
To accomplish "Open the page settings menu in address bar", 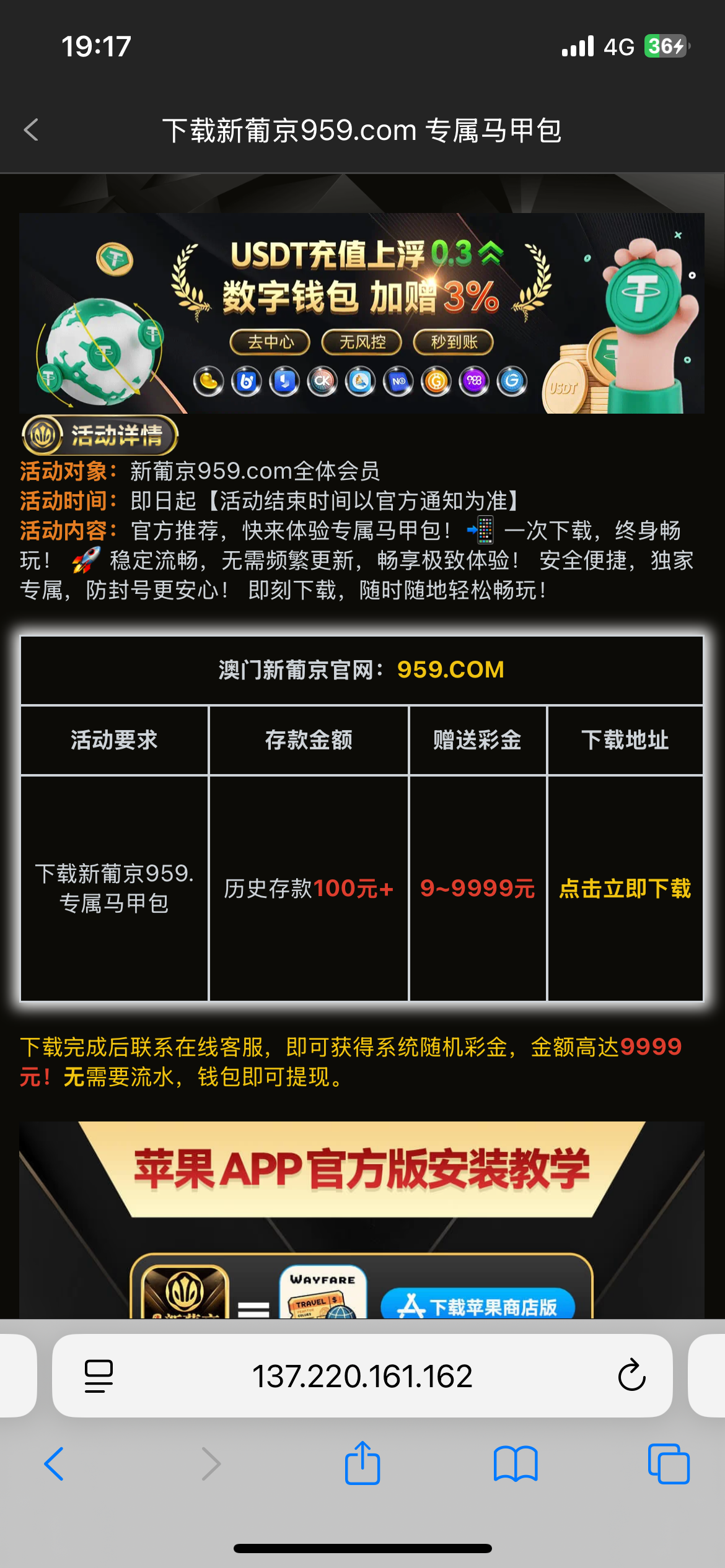I will pyautogui.click(x=99, y=1376).
